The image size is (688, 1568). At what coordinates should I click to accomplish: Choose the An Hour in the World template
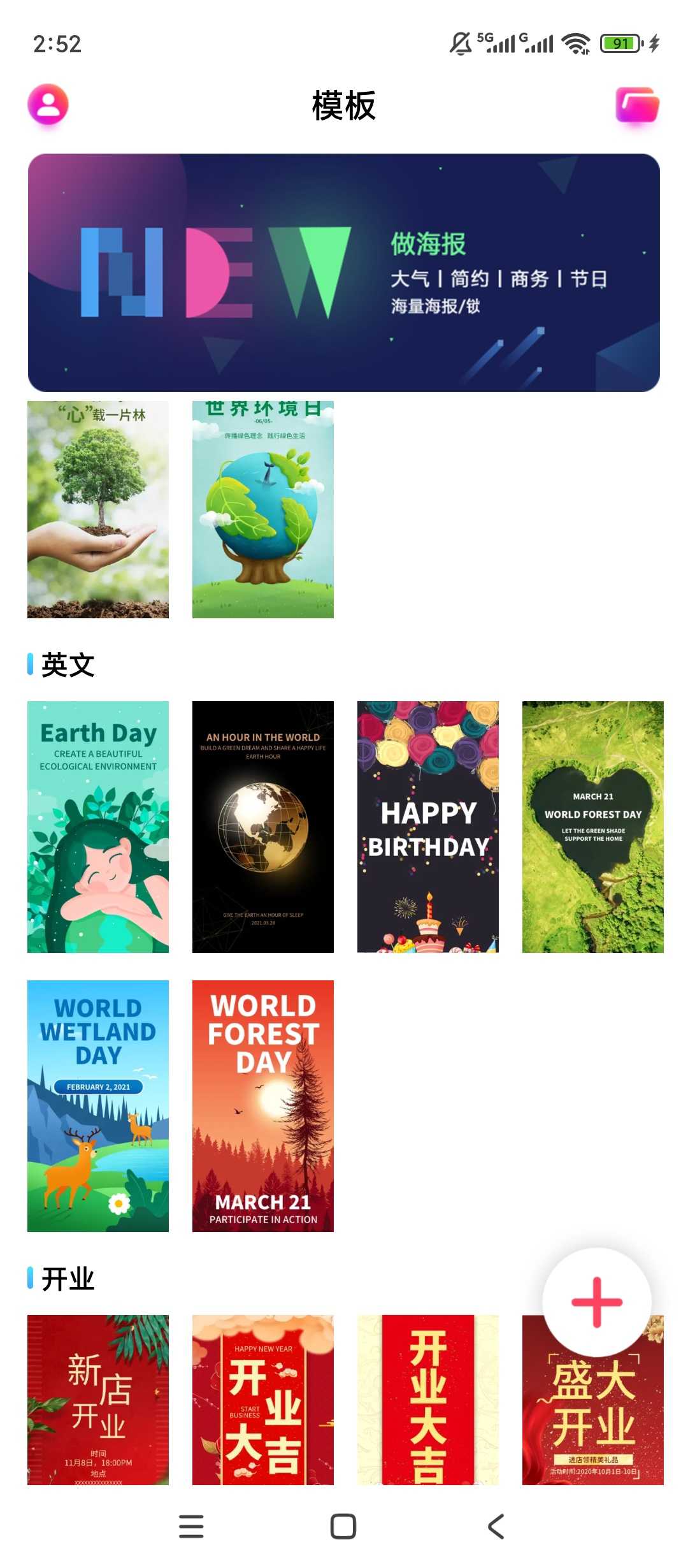263,827
